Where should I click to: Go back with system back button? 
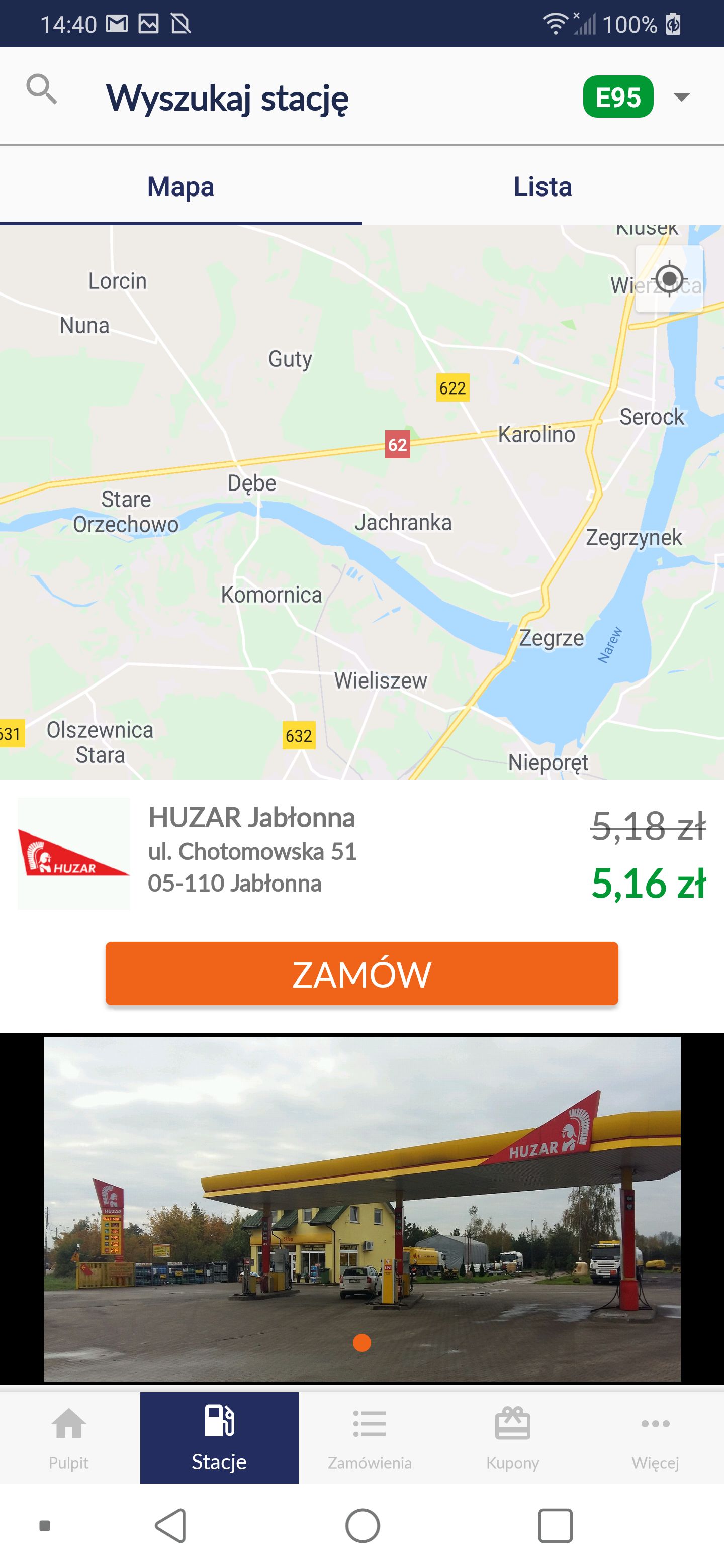pyautogui.click(x=171, y=1525)
